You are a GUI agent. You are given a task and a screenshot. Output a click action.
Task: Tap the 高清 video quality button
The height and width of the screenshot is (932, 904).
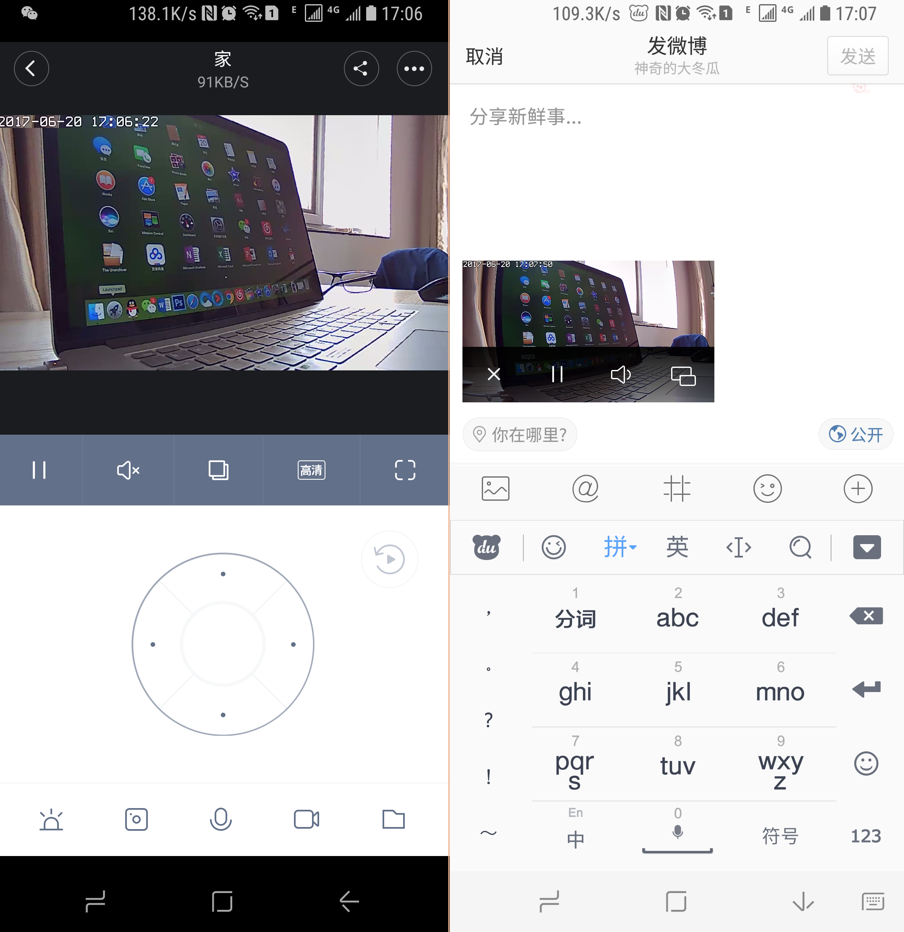(311, 470)
